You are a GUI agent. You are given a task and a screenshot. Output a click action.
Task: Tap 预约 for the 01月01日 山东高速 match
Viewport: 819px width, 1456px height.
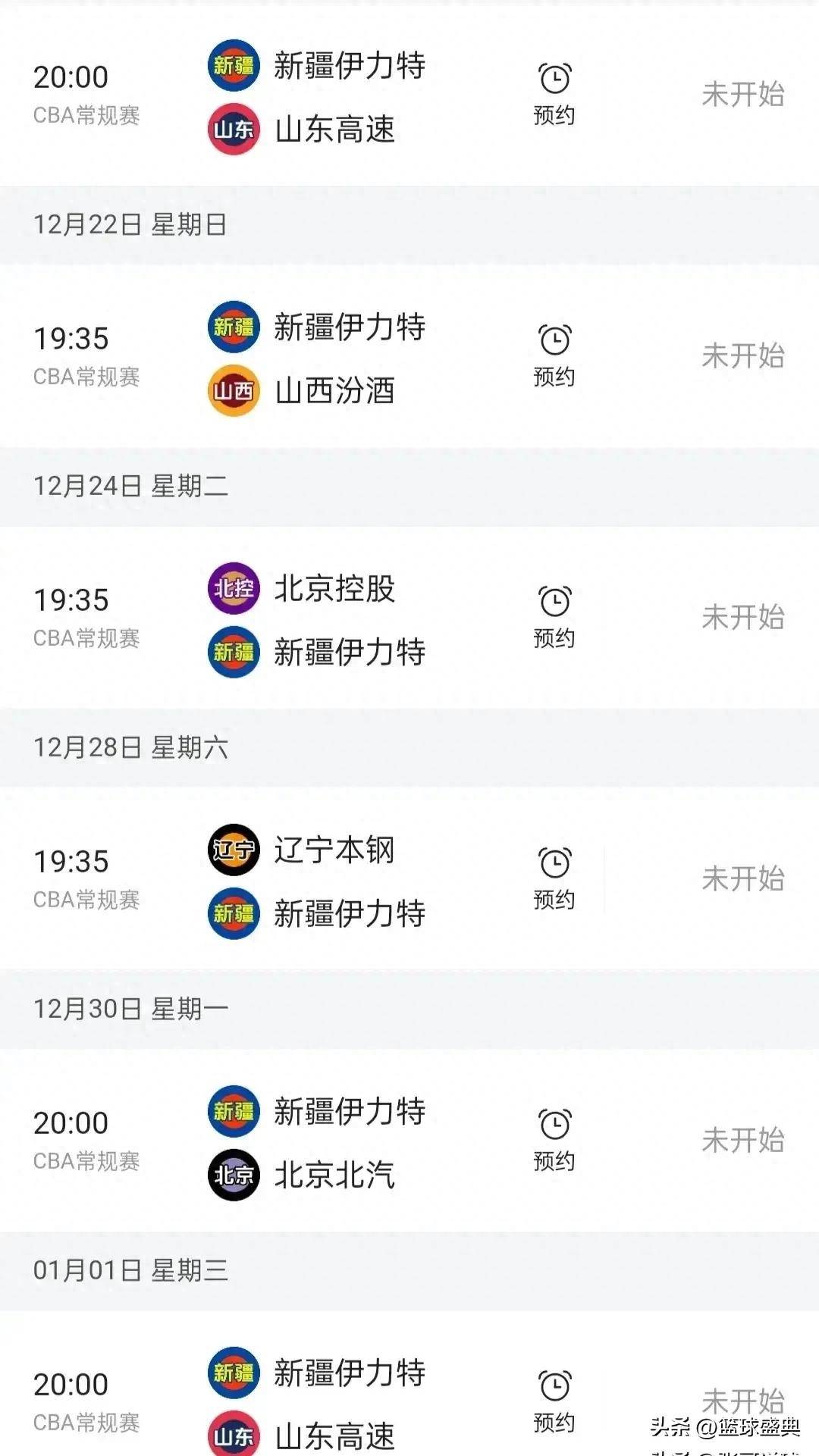(554, 1401)
